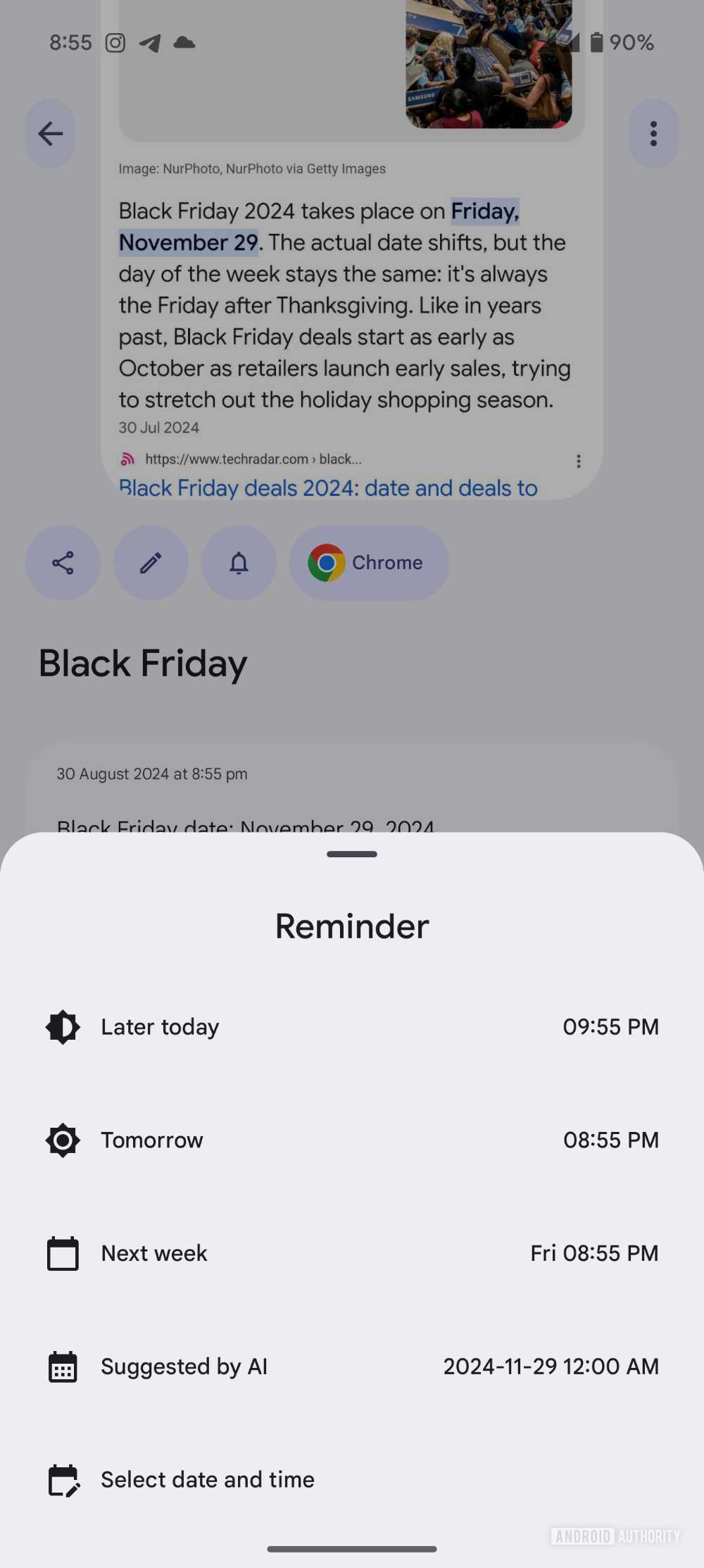Tap the bottom sheet drag handle

tap(352, 854)
